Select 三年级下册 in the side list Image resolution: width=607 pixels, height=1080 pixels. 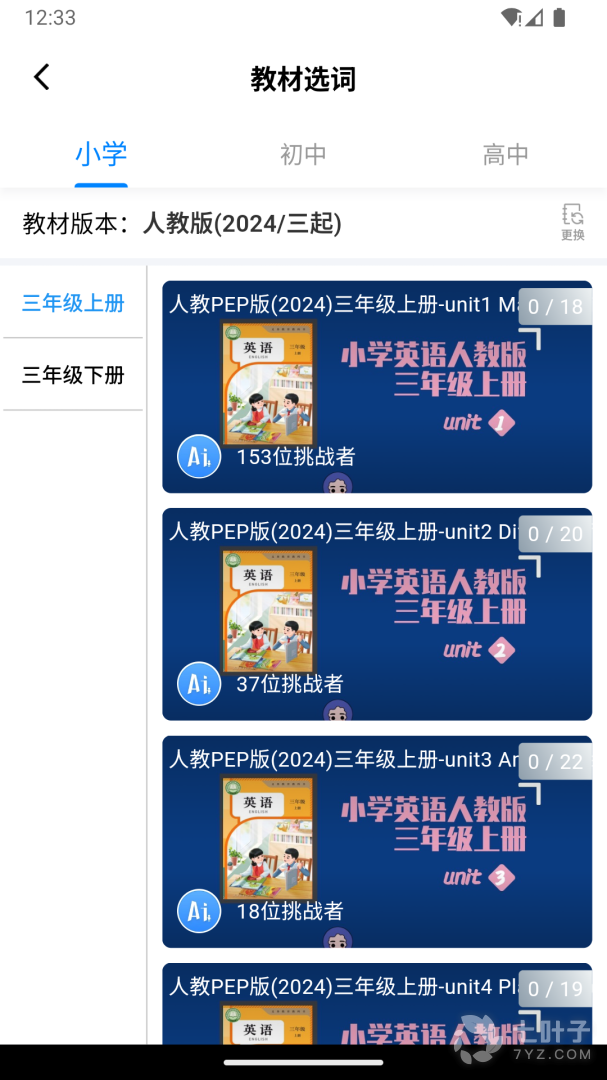(x=74, y=375)
